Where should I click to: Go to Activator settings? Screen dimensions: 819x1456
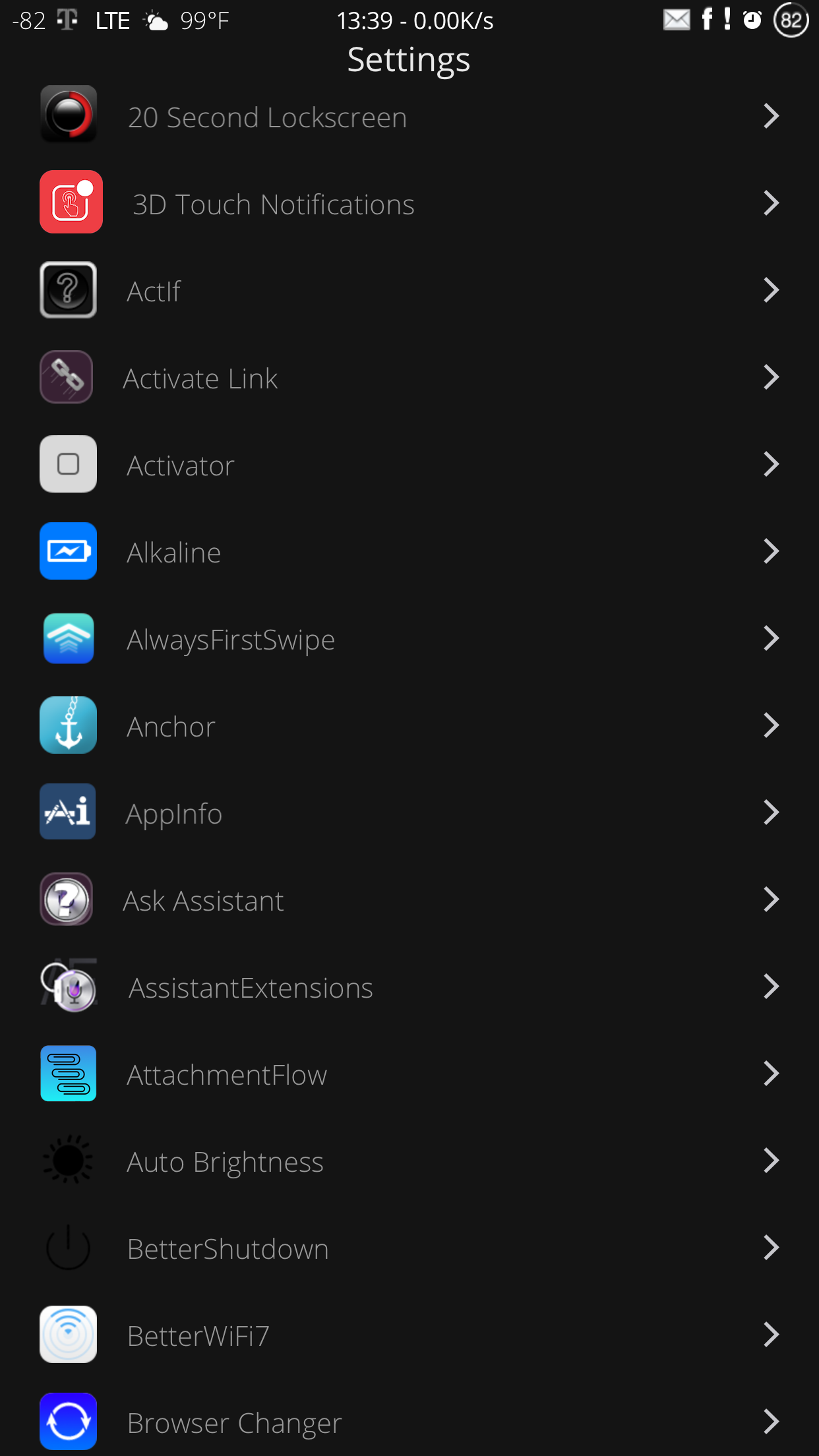[409, 465]
